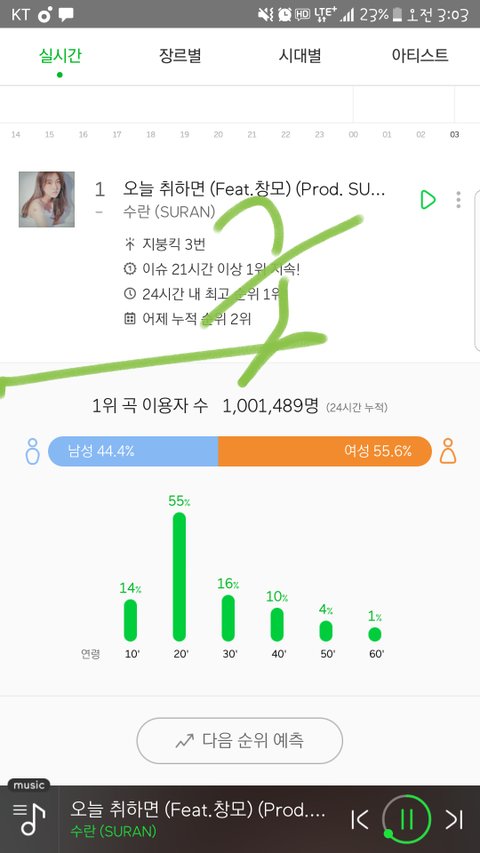Switch to the 장르별 tab
480x853 pixels.
click(x=180, y=55)
